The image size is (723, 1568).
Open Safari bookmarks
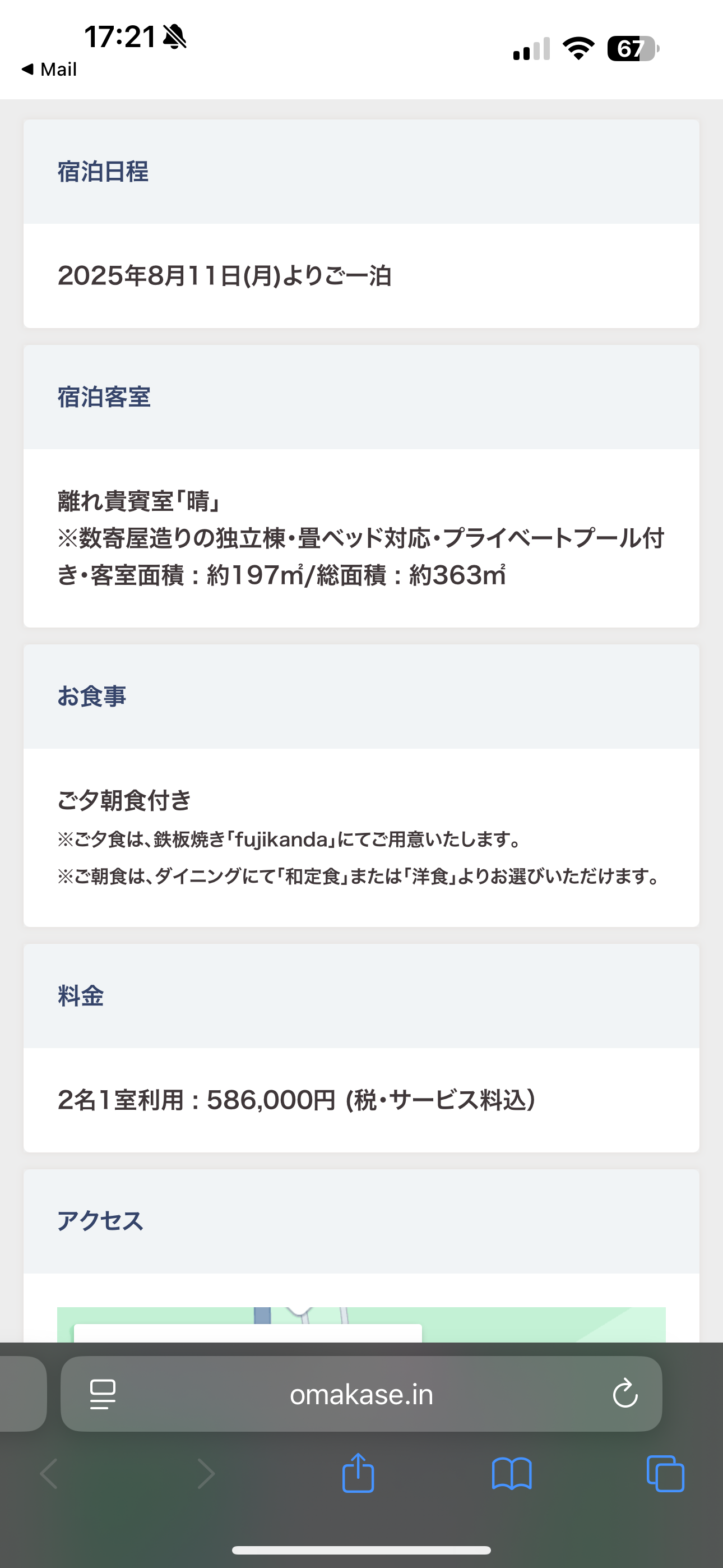pos(512,1473)
